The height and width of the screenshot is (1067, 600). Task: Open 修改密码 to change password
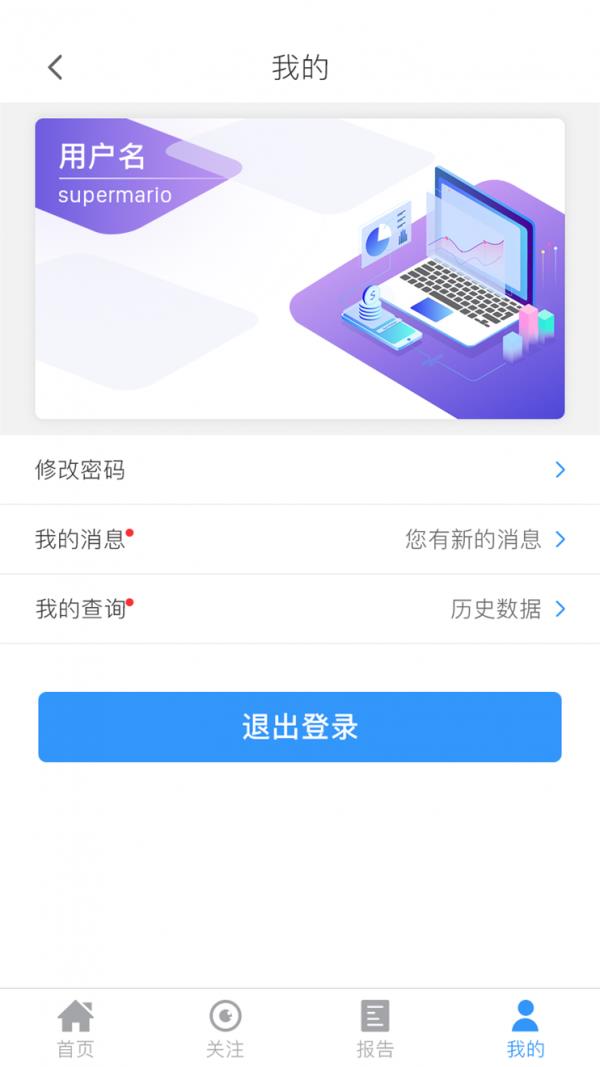(300, 470)
